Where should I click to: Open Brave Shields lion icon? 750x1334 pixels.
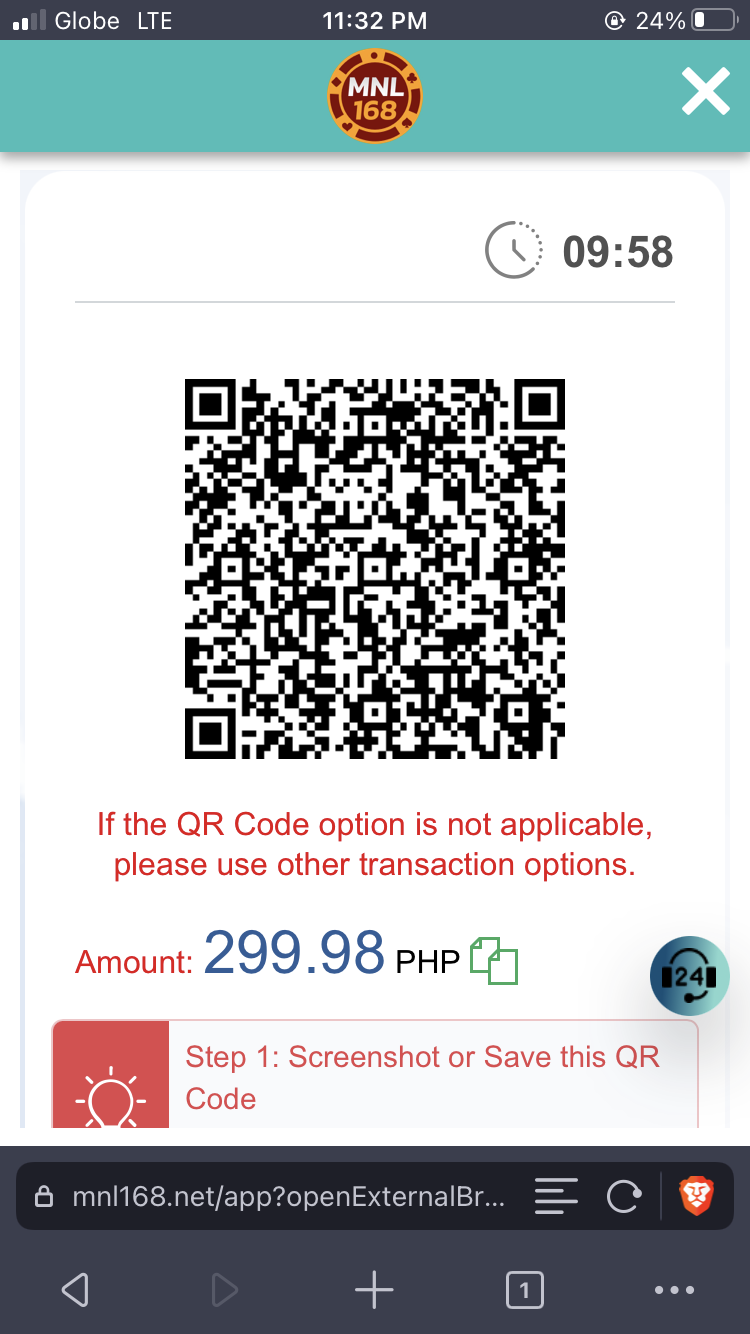[697, 1197]
